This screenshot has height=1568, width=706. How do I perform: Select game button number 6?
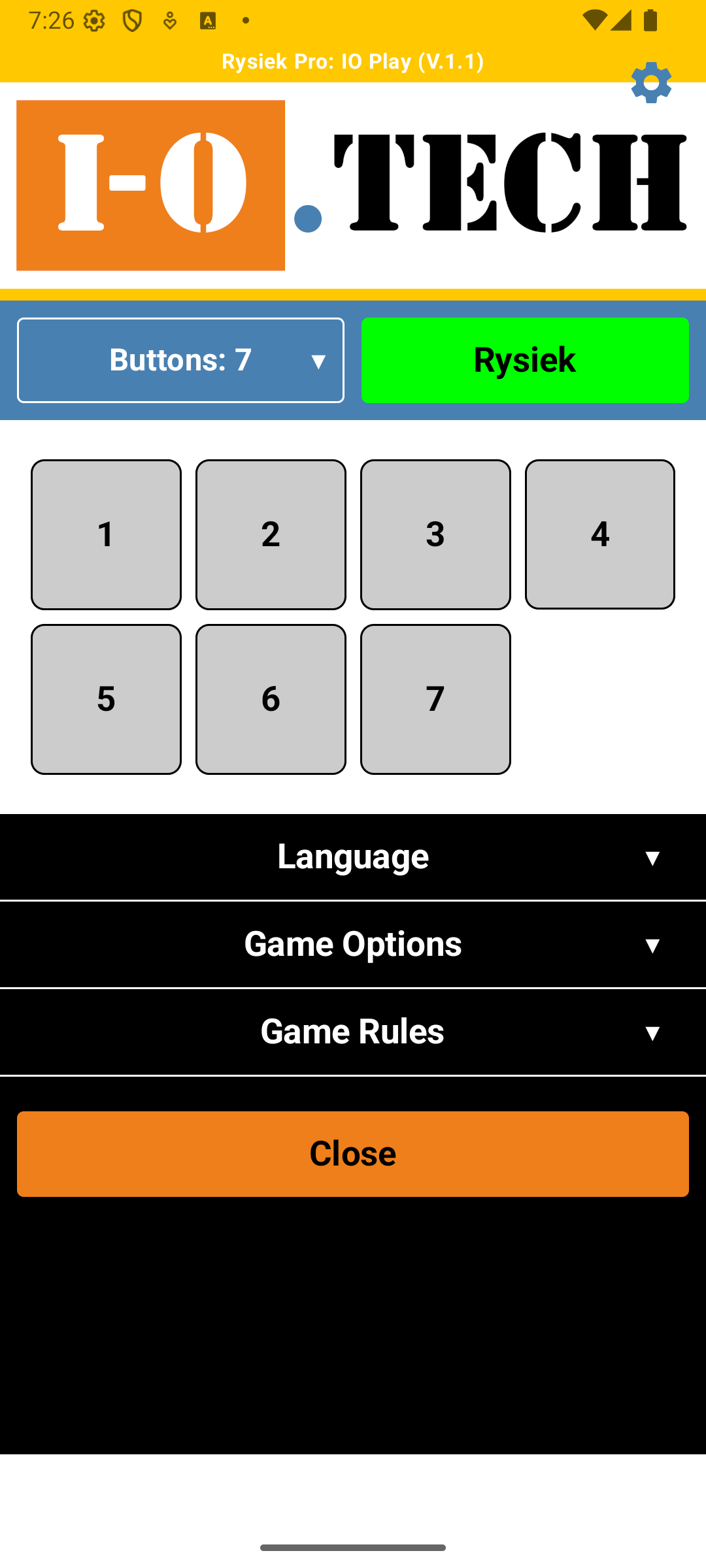[x=271, y=699]
